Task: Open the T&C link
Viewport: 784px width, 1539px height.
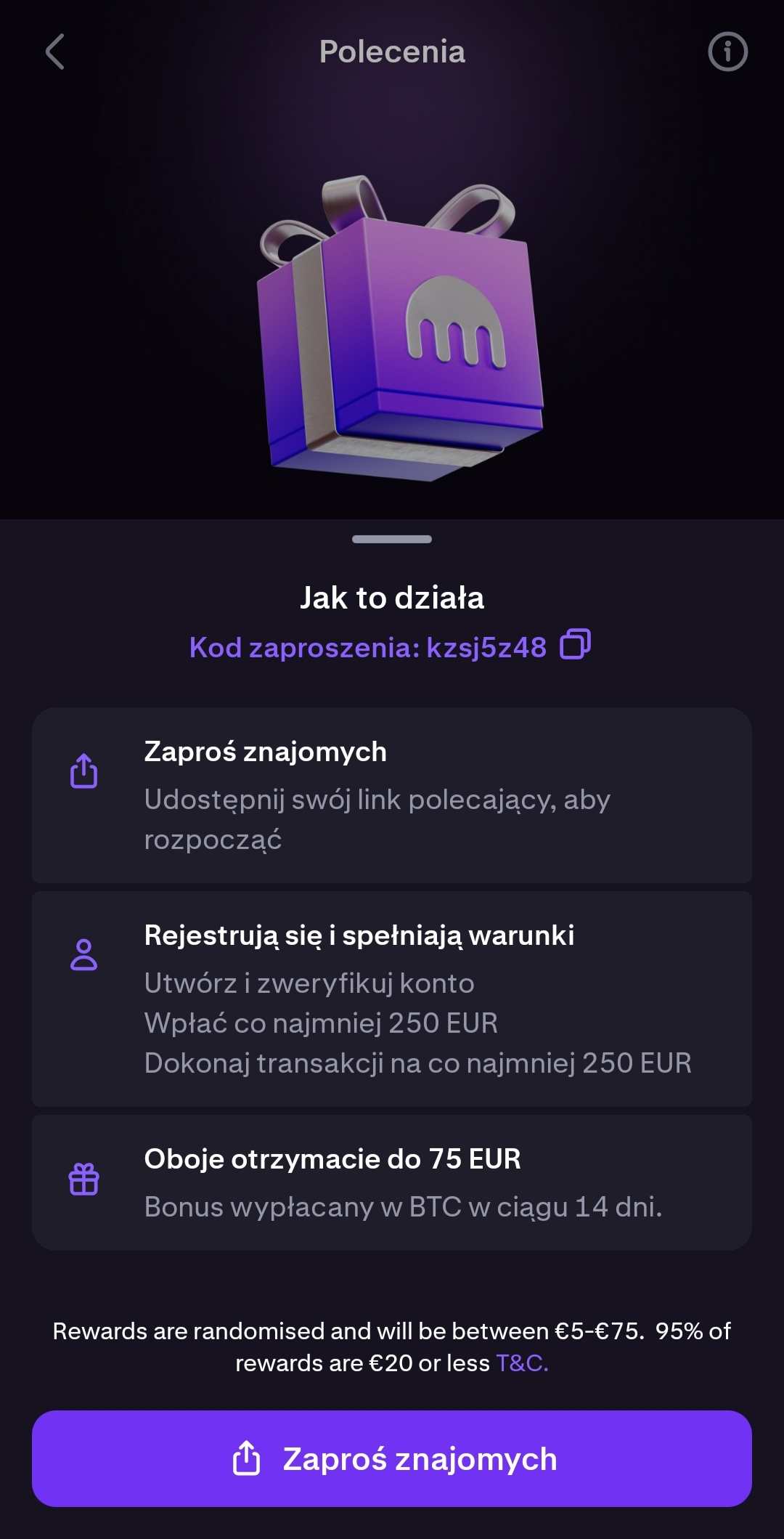Action: point(522,1363)
